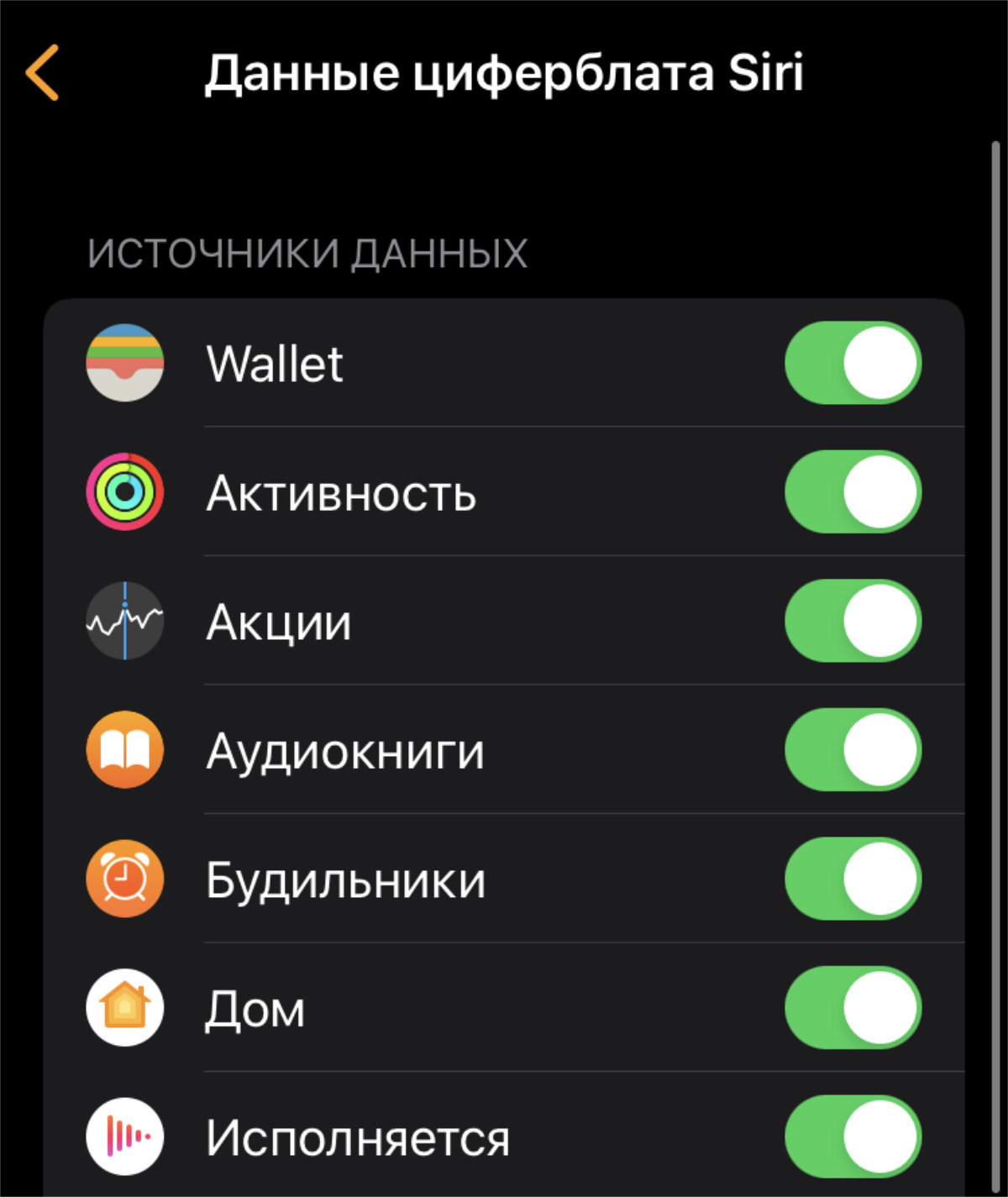The height and width of the screenshot is (1197, 1008).
Task: Switch off Акции data source
Action: tap(853, 622)
